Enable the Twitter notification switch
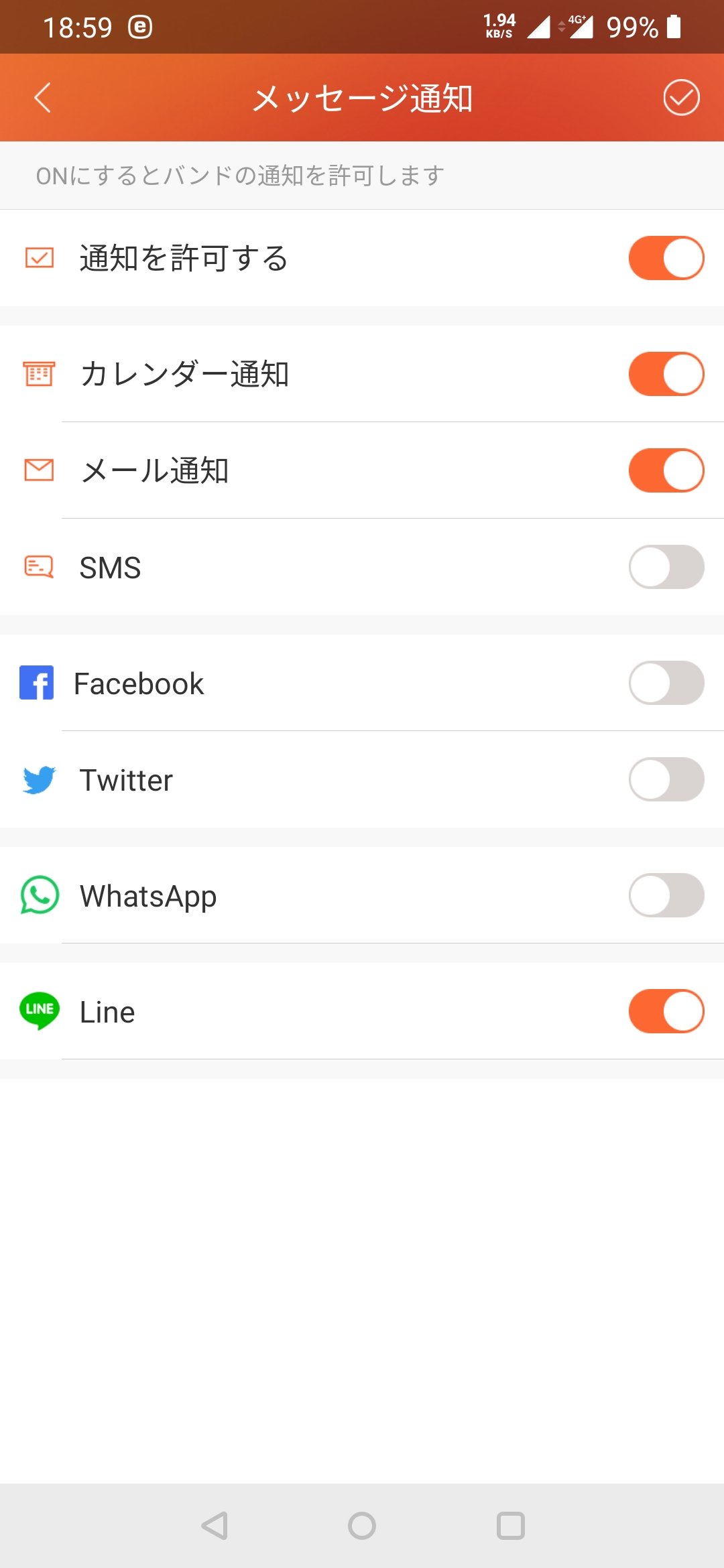This screenshot has width=724, height=1568. 666,779
